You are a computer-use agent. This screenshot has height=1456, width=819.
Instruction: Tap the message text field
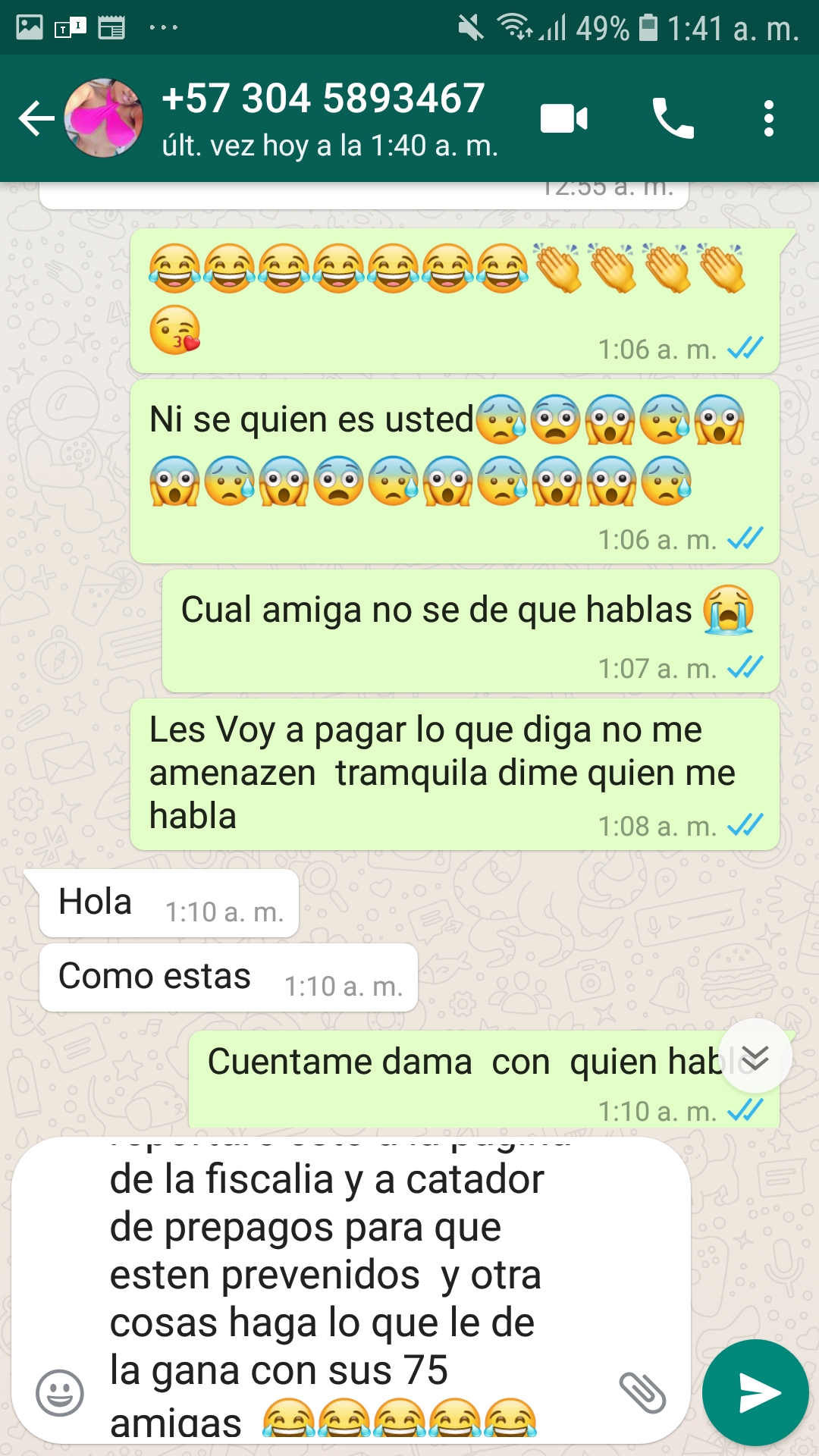coord(351,1290)
